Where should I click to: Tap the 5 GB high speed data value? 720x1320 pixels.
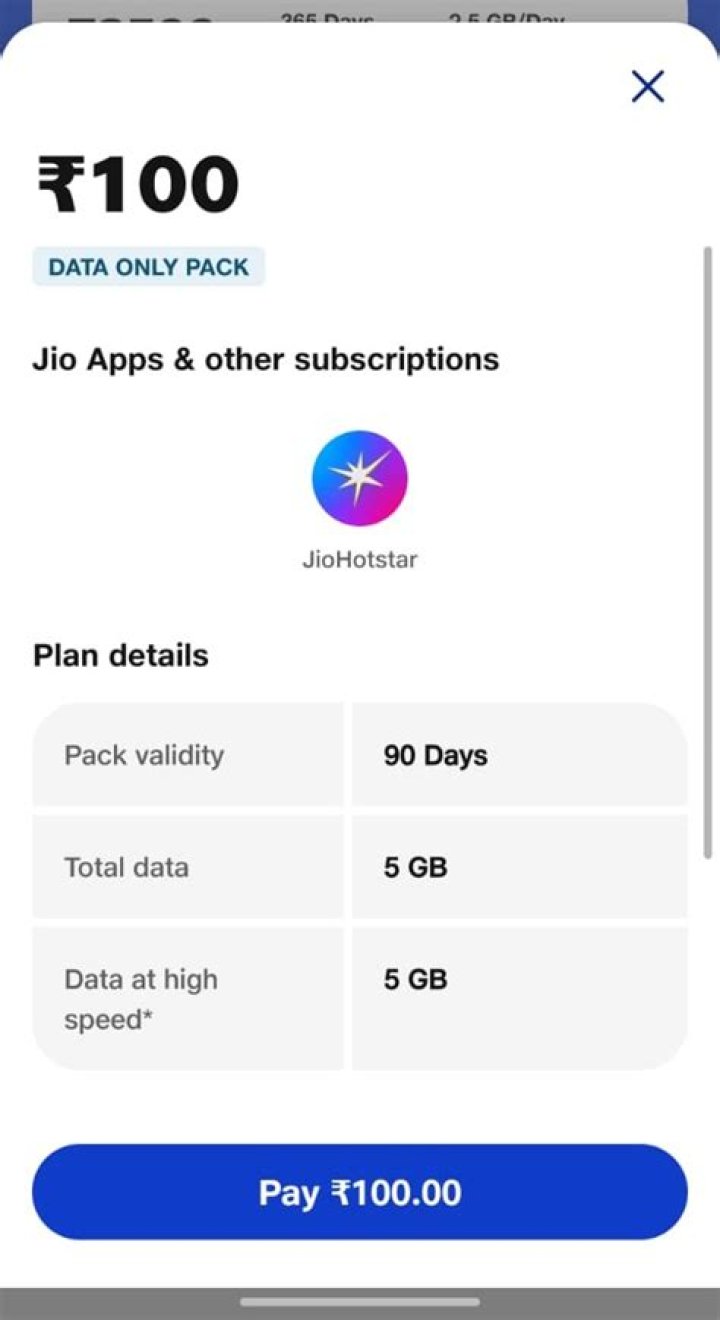pyautogui.click(x=414, y=979)
